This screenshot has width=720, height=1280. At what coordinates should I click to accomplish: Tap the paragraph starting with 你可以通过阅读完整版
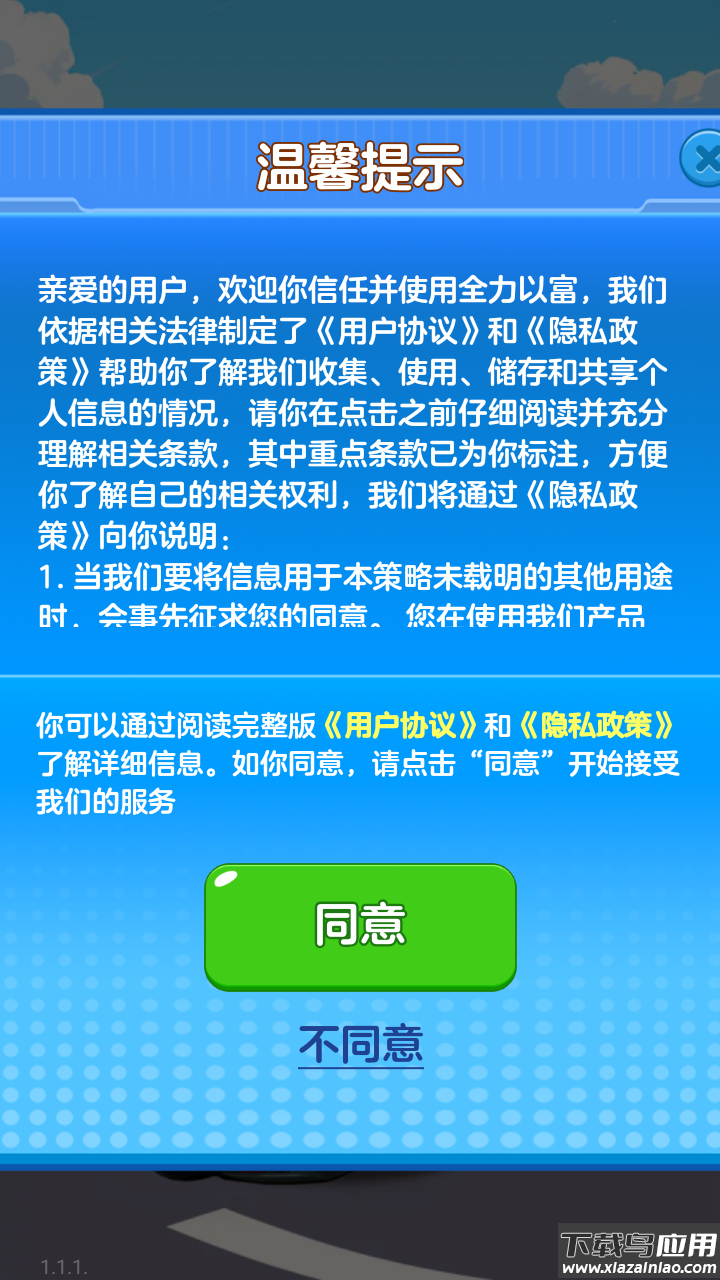(x=360, y=760)
